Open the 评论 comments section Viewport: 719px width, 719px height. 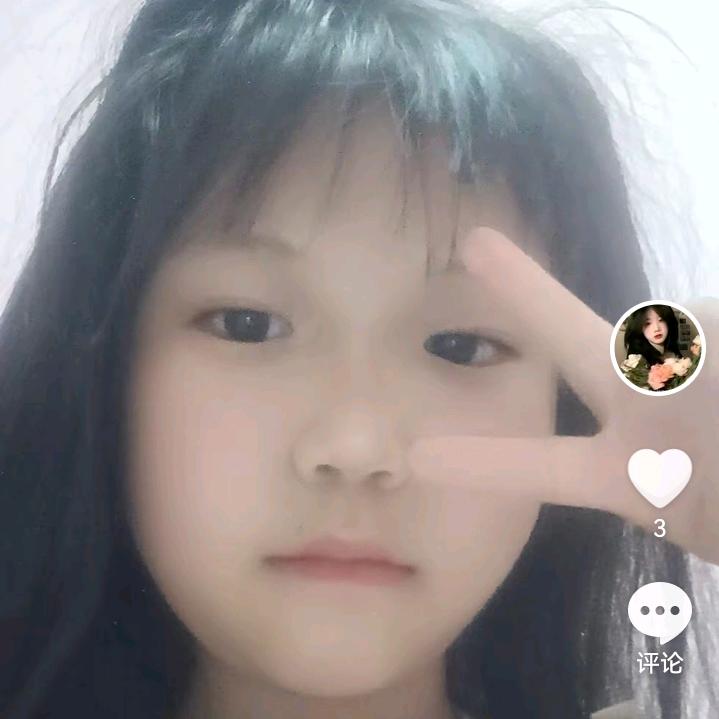tap(659, 613)
